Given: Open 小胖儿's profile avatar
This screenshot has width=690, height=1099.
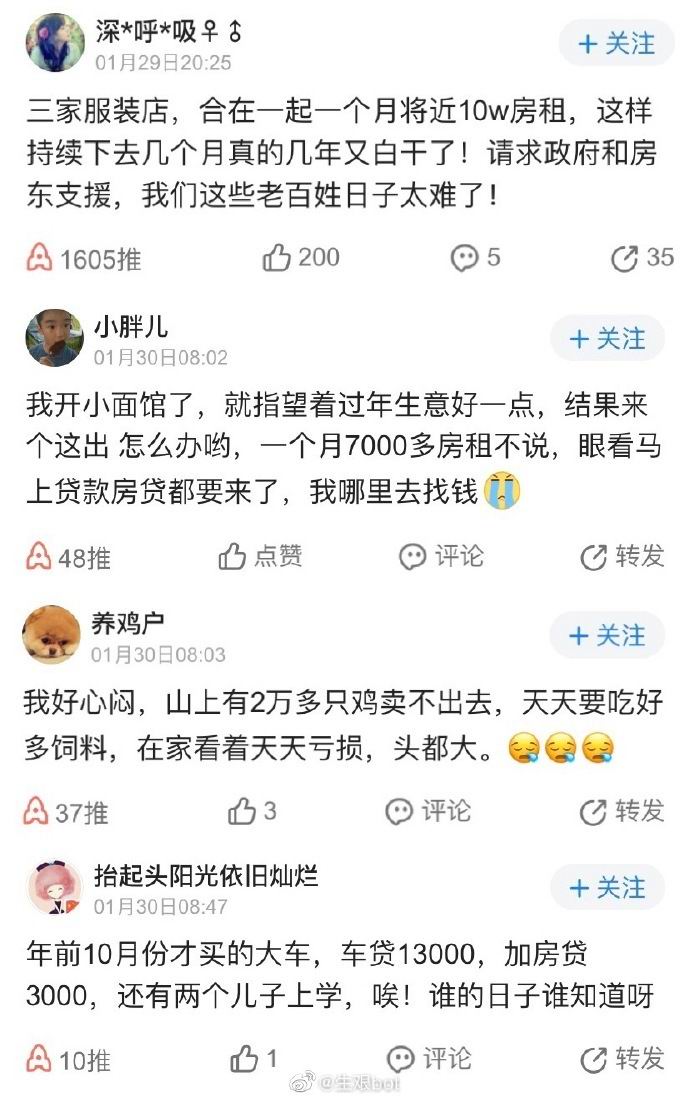Looking at the screenshot, I should click(x=54, y=338).
